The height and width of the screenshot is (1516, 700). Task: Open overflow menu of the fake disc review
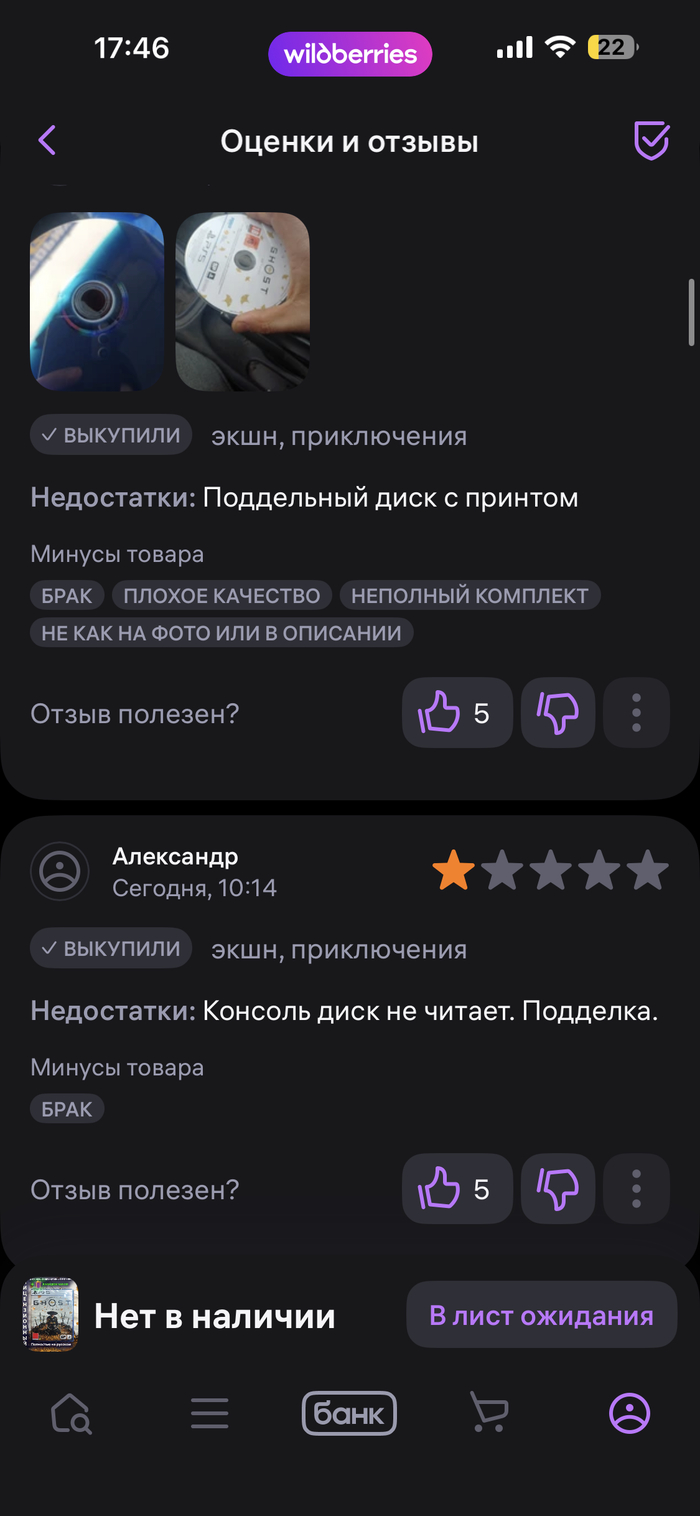point(636,713)
